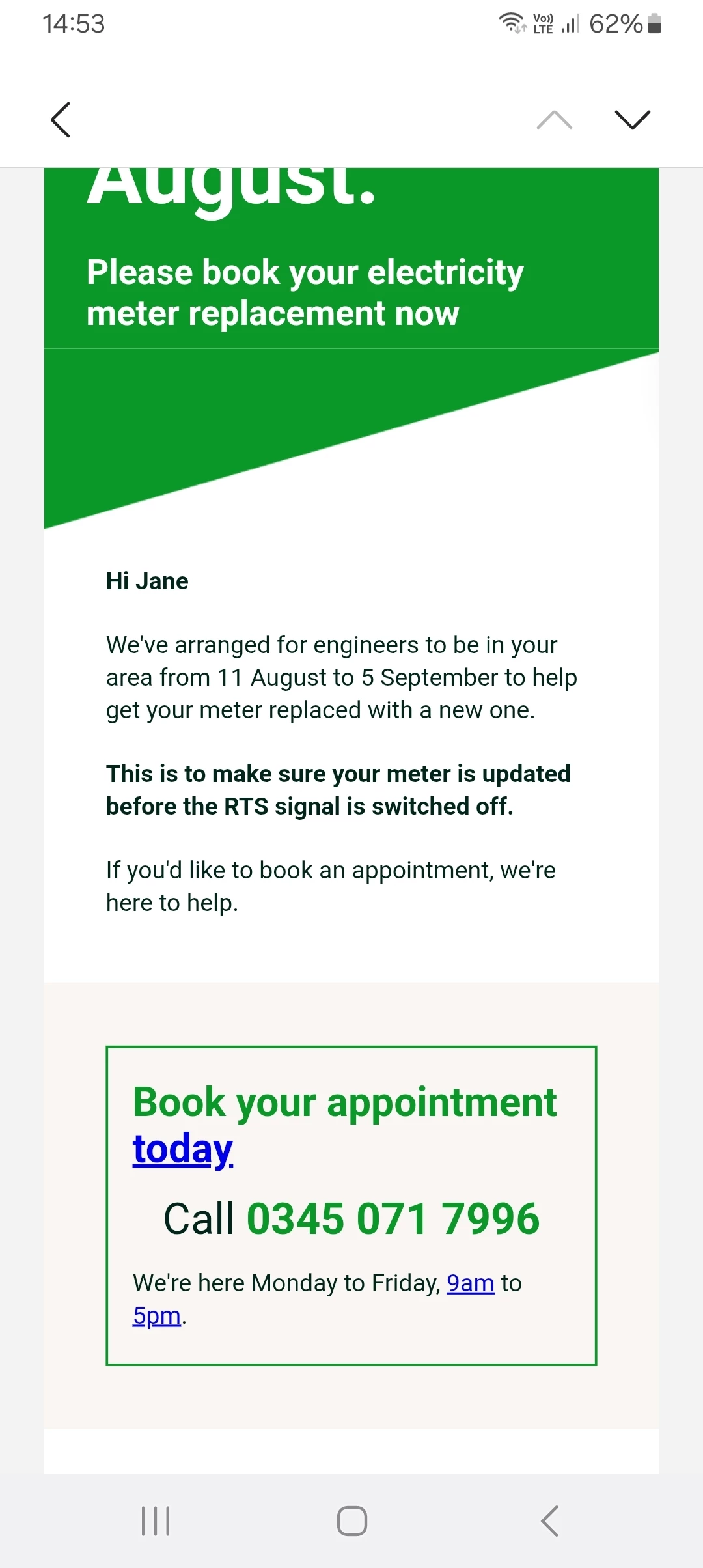Go back to the inbox
This screenshot has height=1568, width=703.
point(61,120)
